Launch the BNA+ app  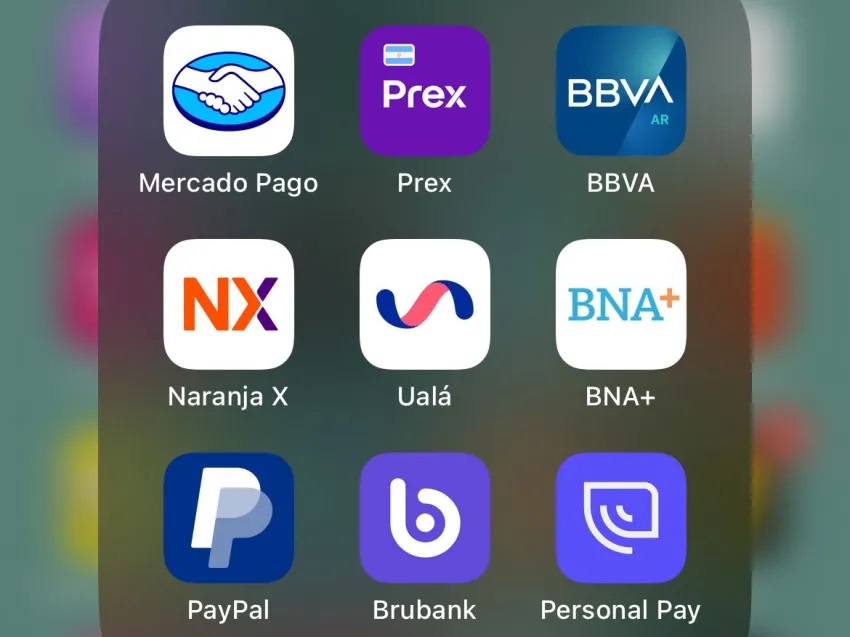click(x=620, y=304)
